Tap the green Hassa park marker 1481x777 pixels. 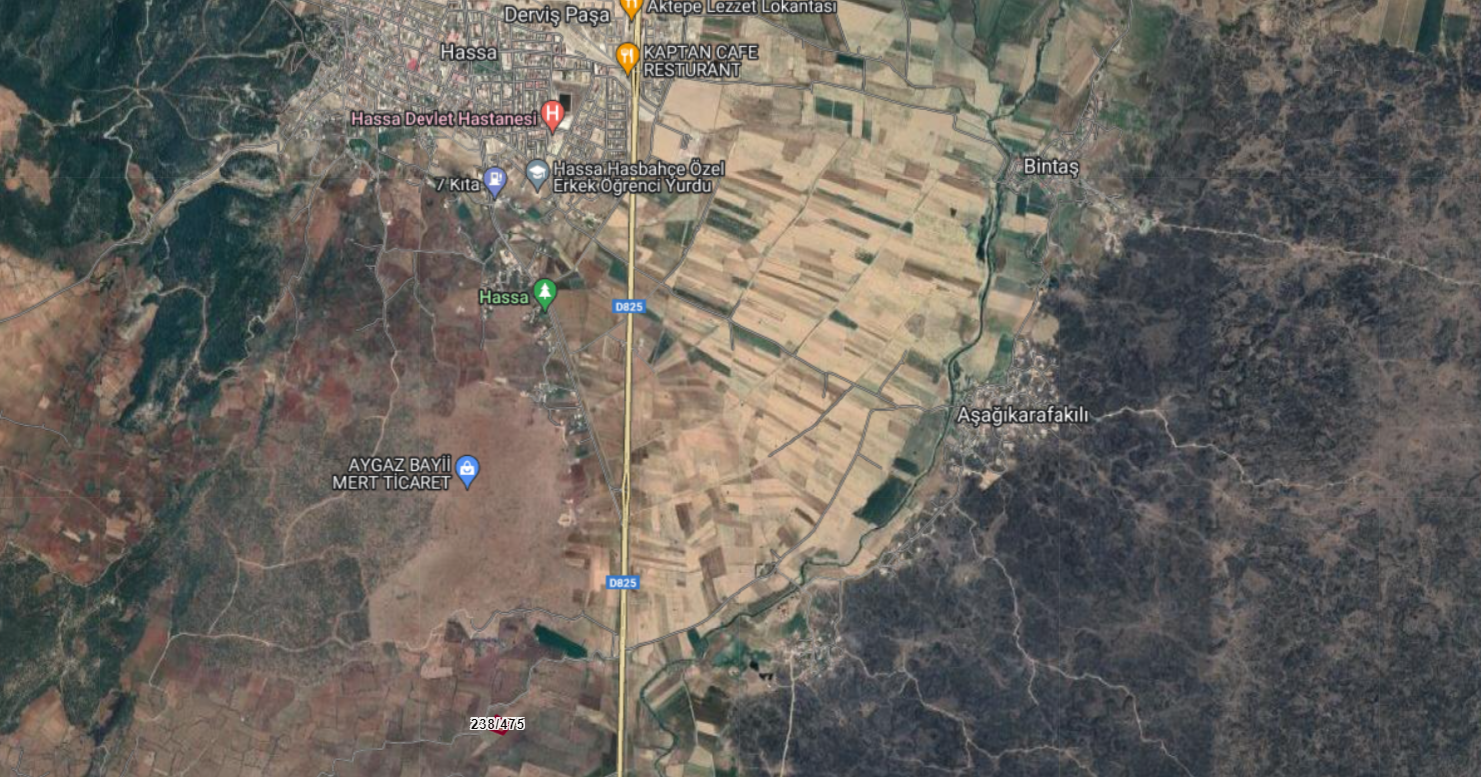pyautogui.click(x=545, y=293)
